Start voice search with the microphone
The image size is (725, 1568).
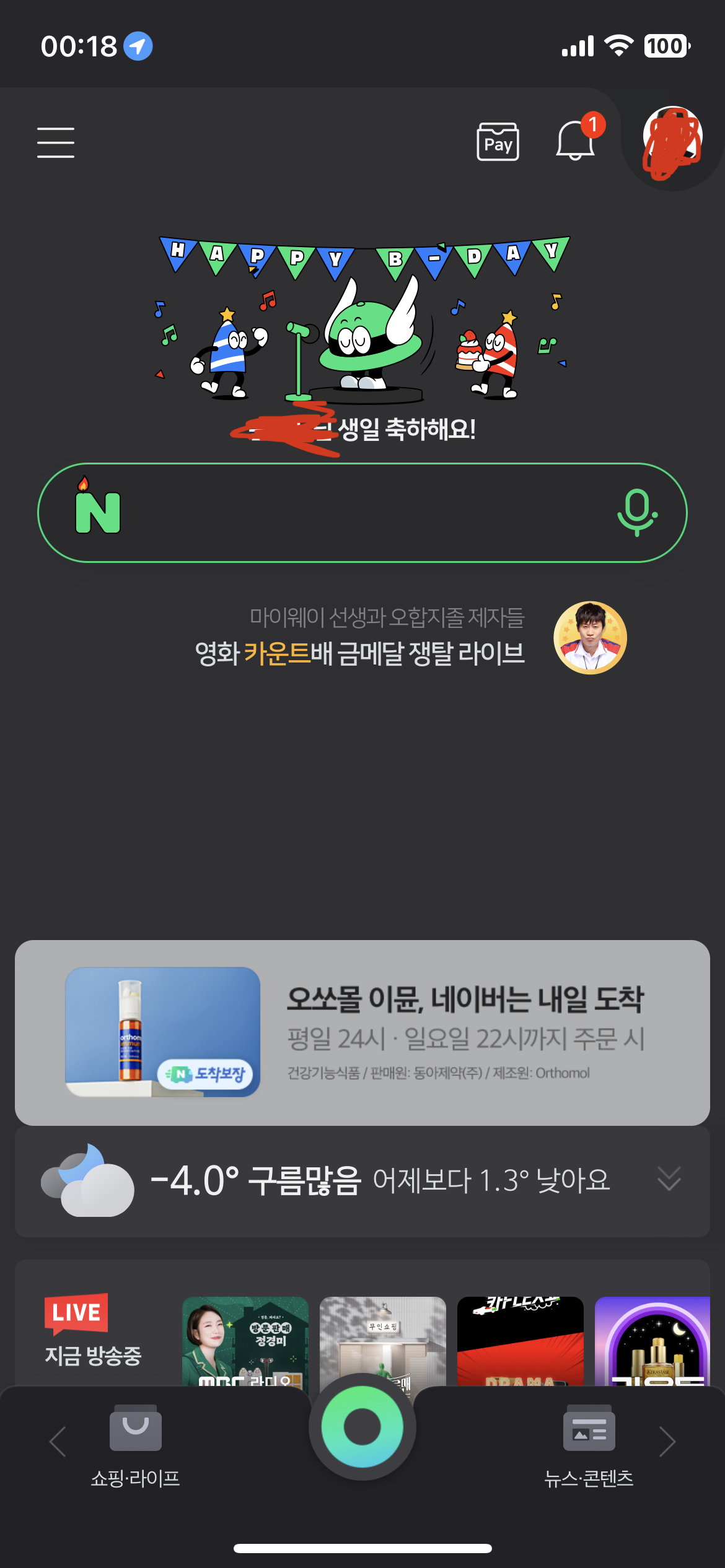pos(637,513)
